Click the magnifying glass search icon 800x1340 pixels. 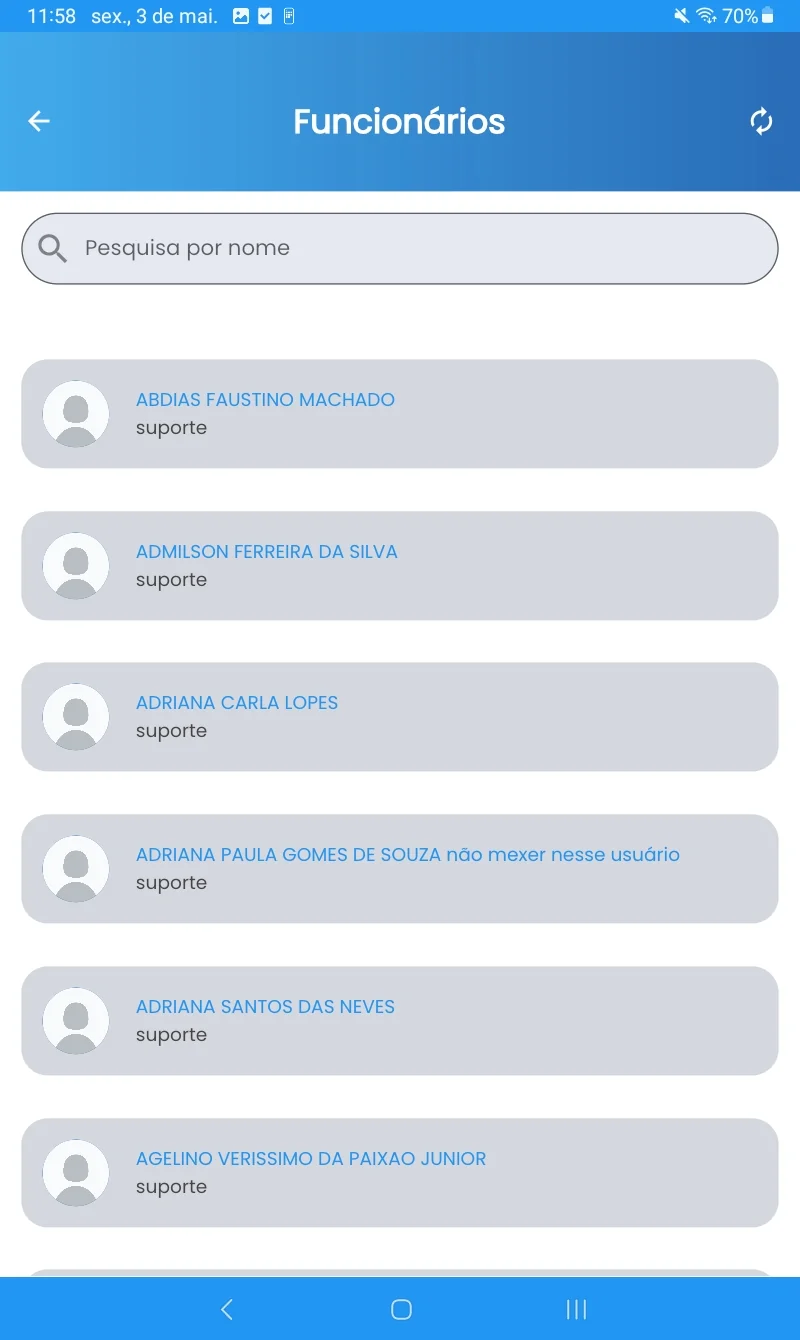click(52, 247)
